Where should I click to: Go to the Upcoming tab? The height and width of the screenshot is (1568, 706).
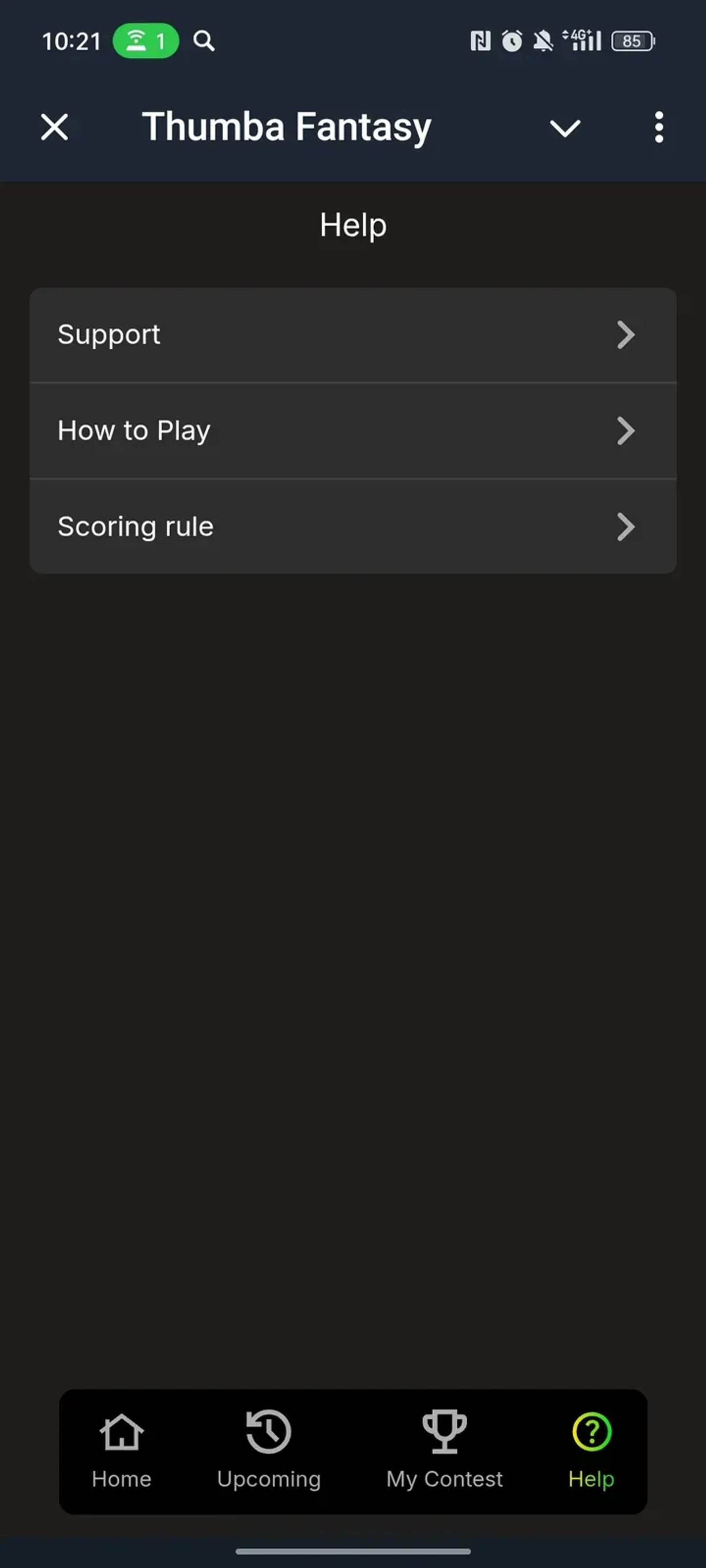click(269, 1451)
